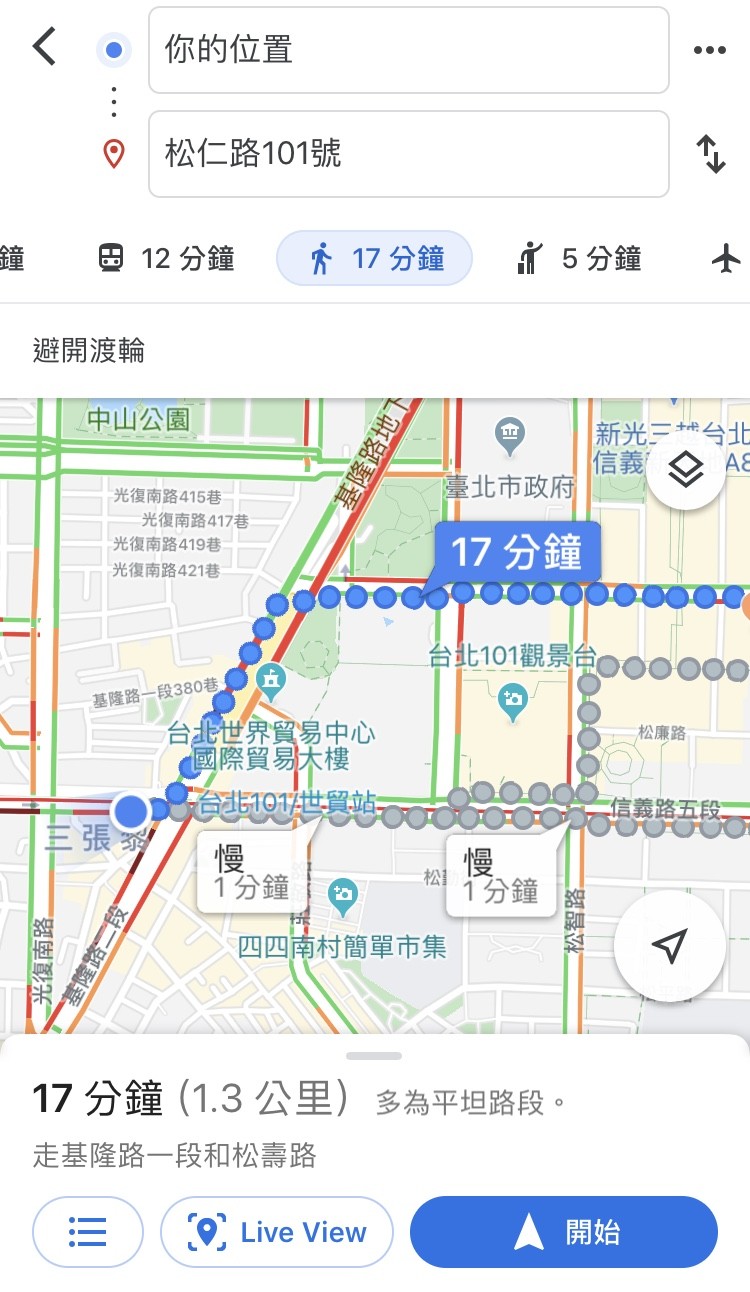
Task: Switch to ride-hailing mode showing 5 分鐘
Action: tap(579, 259)
